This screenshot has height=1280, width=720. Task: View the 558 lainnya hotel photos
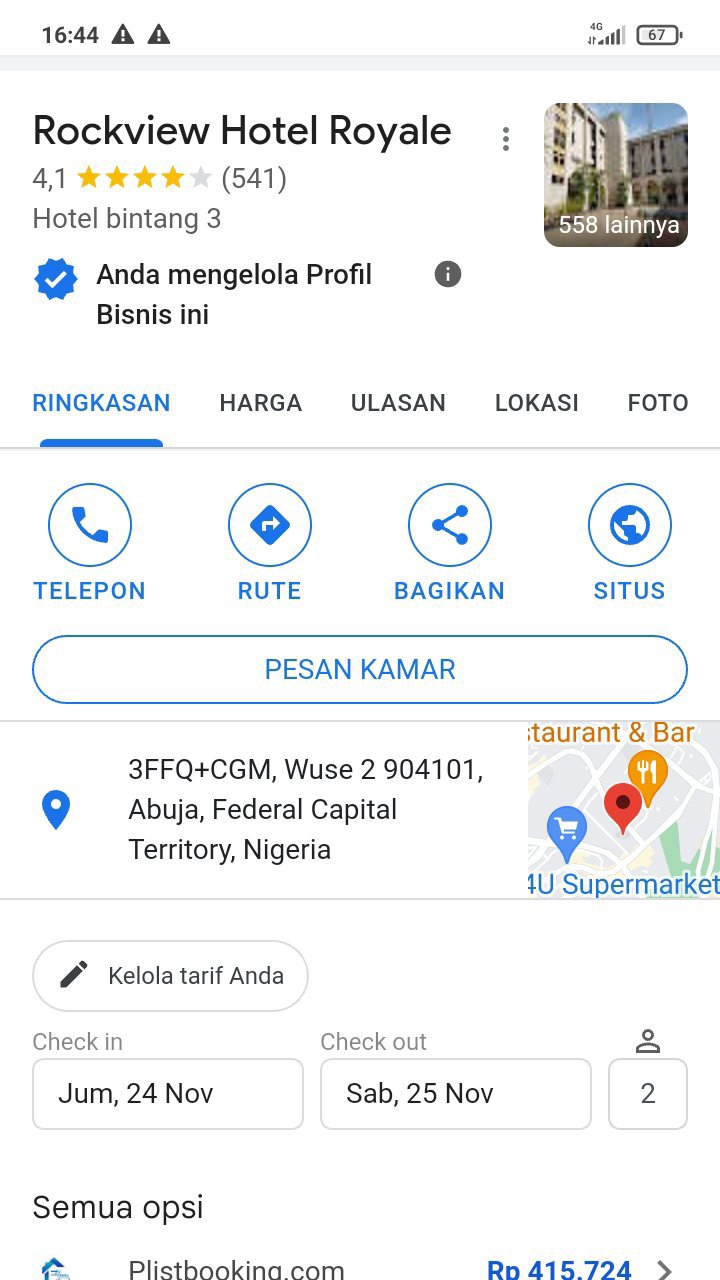point(616,175)
